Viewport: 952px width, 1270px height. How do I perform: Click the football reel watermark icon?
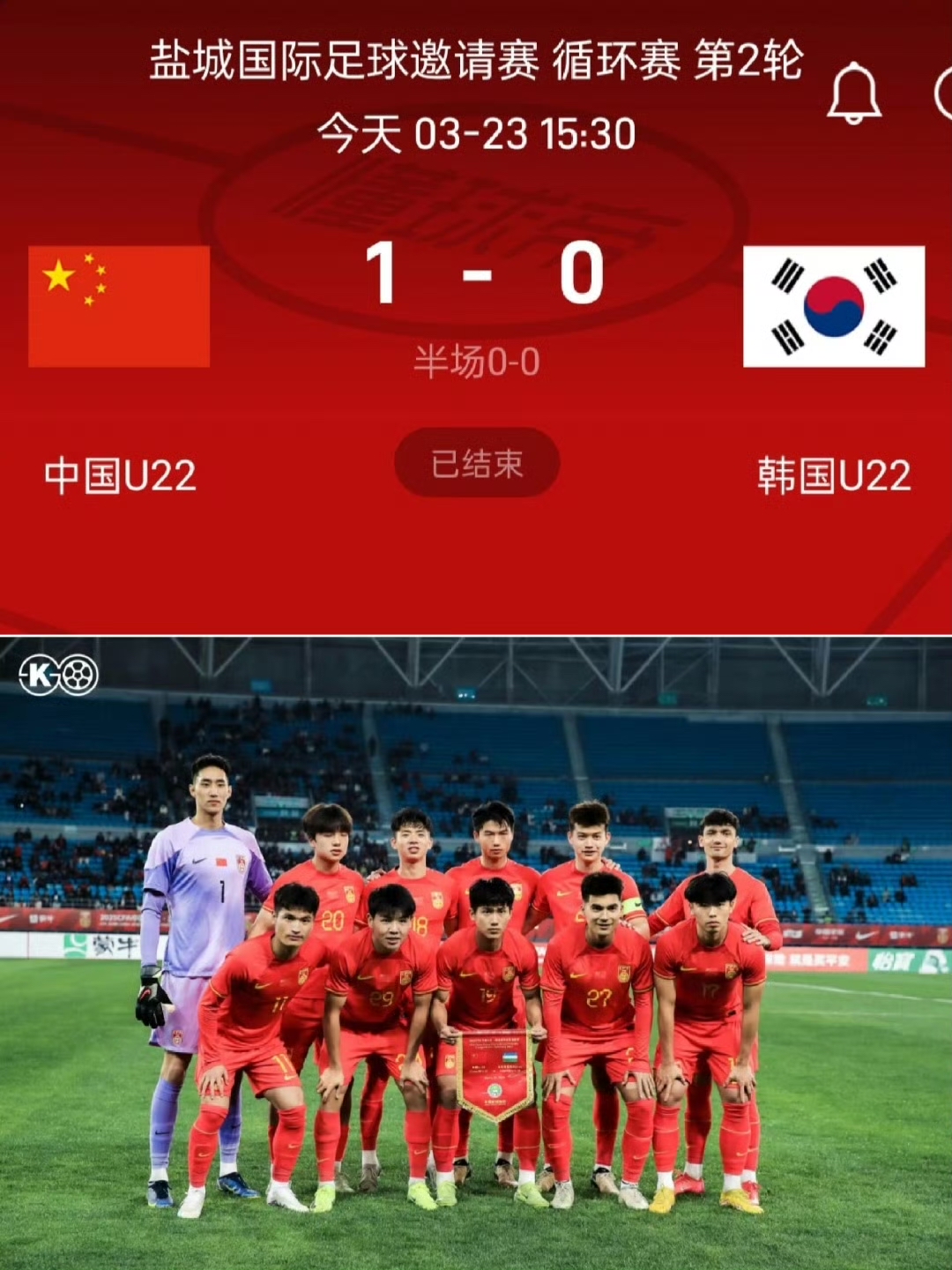[x=81, y=675]
